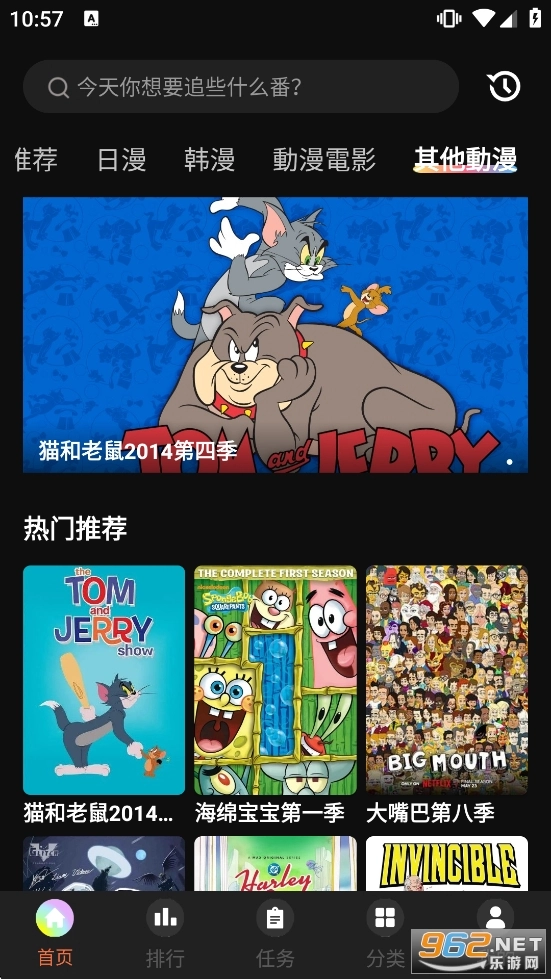
Task: Select the 動漫電影 tab
Action: point(324,159)
